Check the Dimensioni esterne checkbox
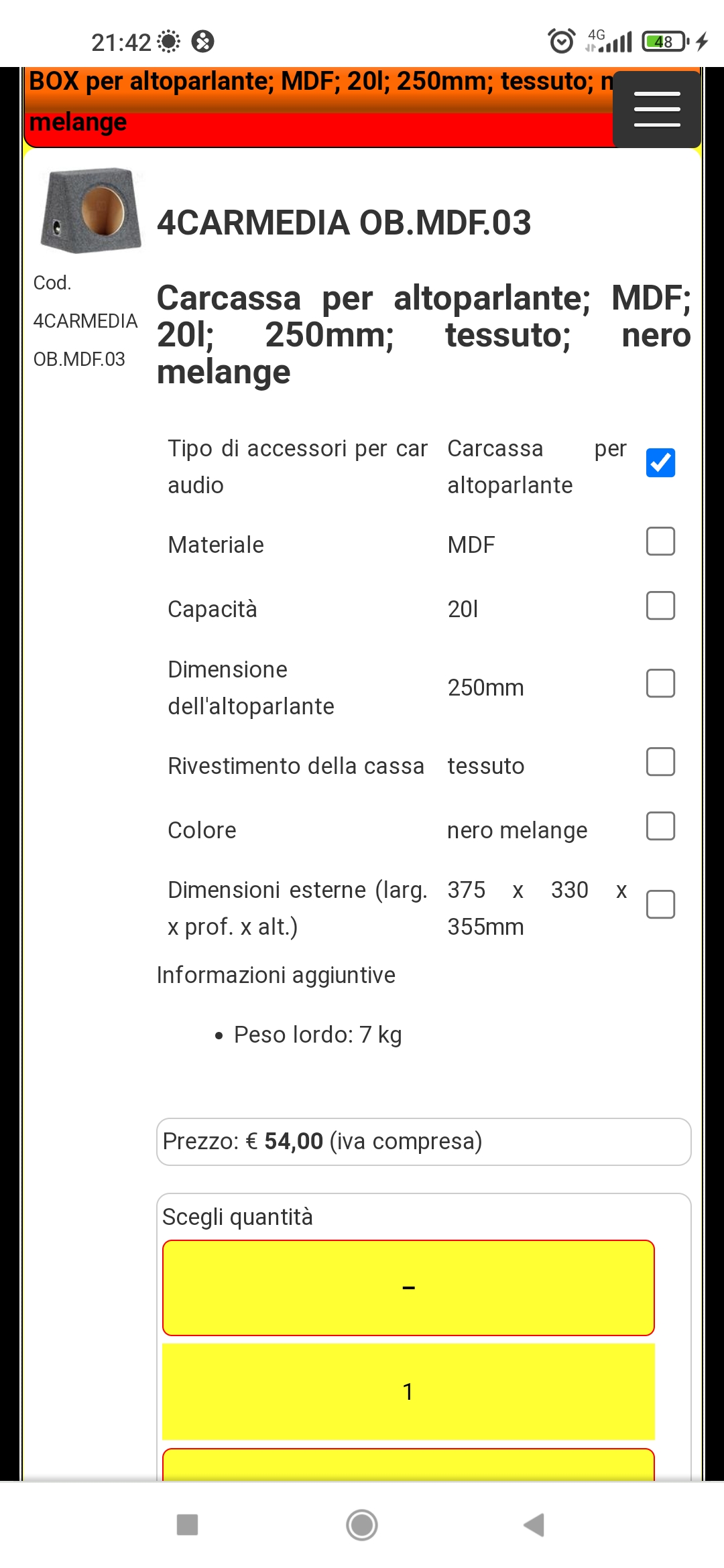 [660, 905]
